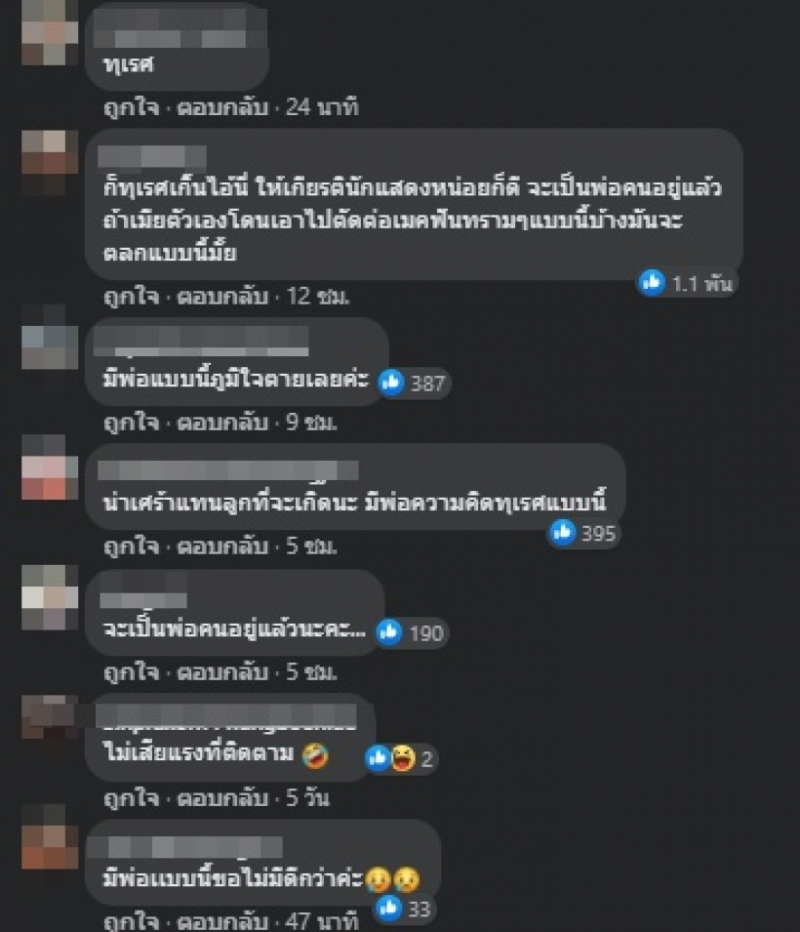
Task: Like the long comment posted 12 ชม. ago
Action: (129, 296)
